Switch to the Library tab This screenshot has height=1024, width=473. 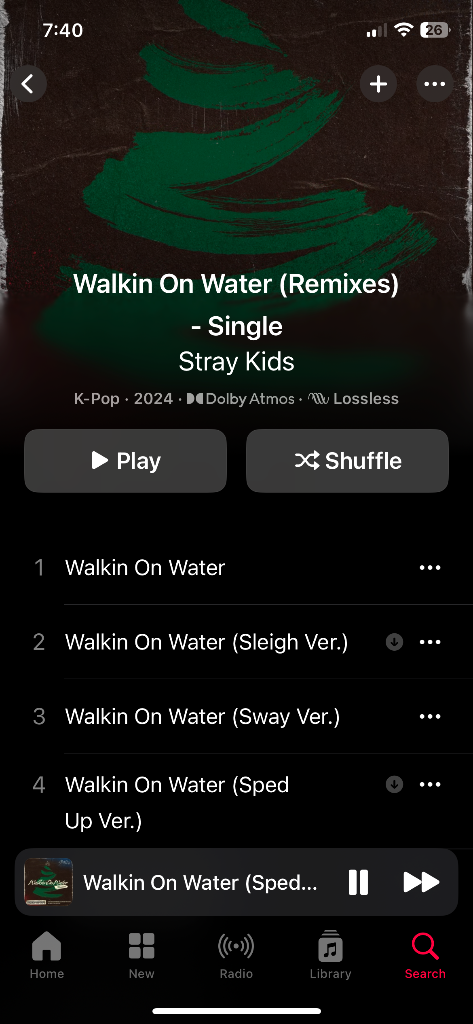point(331,955)
